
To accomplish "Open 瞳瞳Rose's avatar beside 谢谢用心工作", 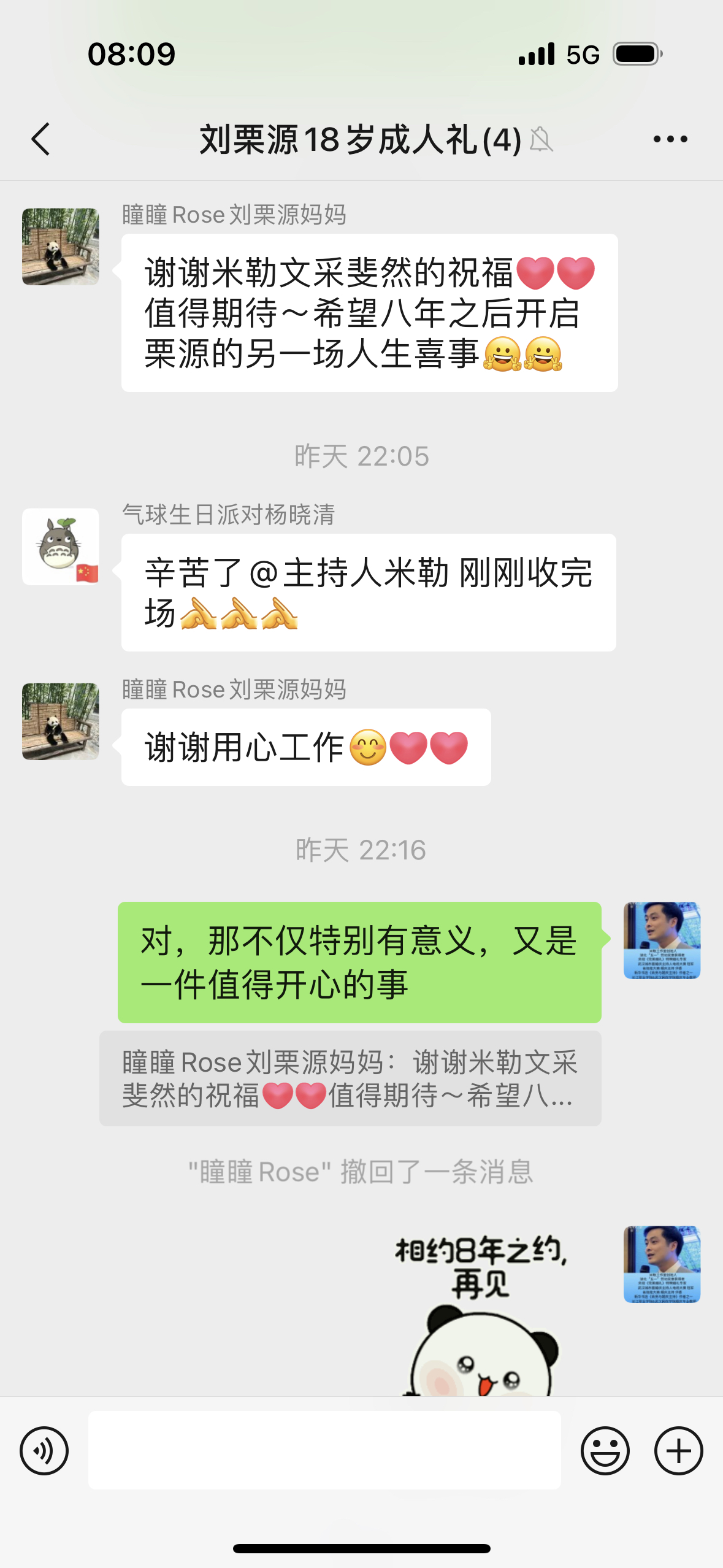I will point(60,721).
